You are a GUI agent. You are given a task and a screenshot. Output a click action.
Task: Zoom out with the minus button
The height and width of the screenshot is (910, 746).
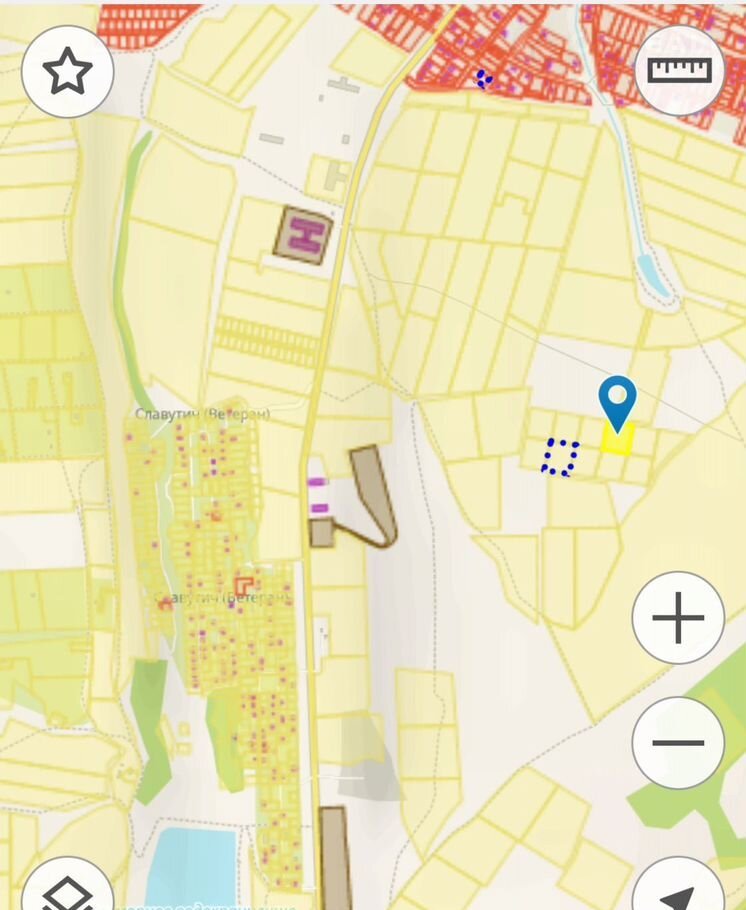pos(678,742)
